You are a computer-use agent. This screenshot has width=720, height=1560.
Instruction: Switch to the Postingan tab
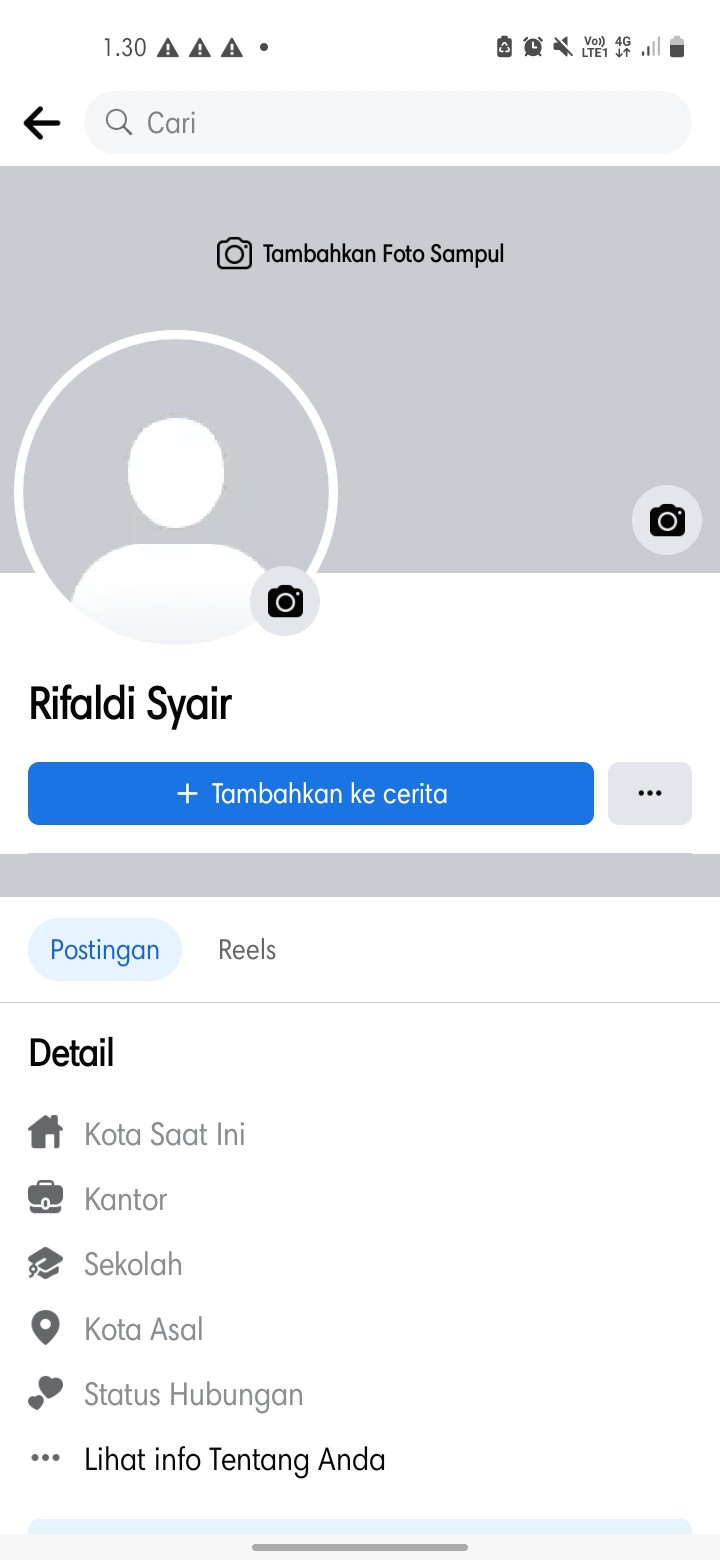105,950
